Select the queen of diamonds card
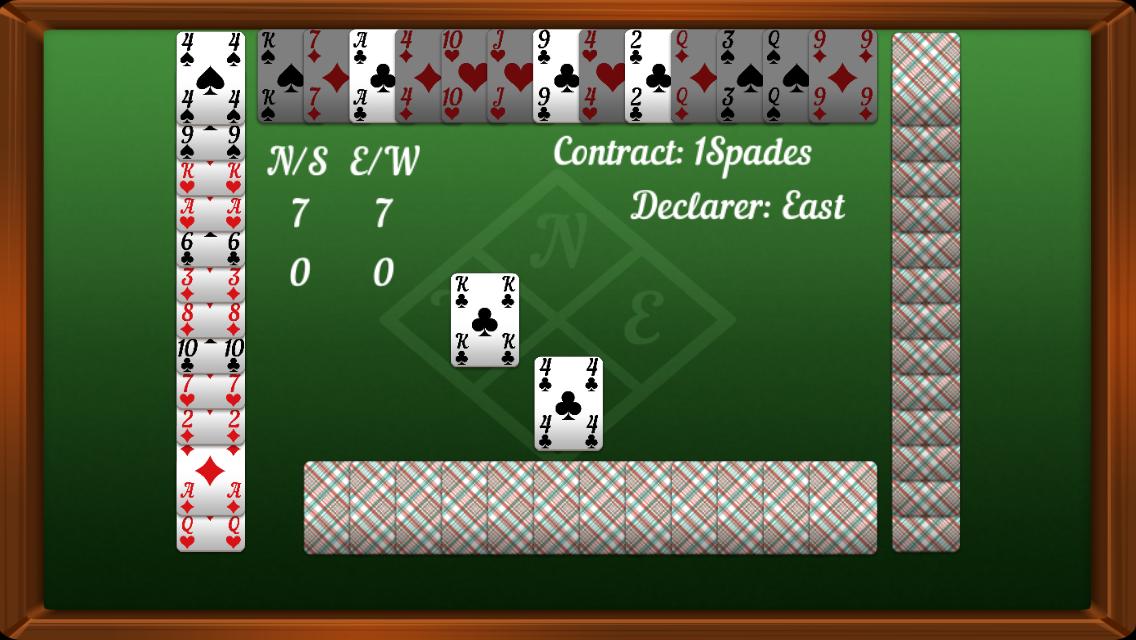Image resolution: width=1136 pixels, height=640 pixels. (693, 77)
